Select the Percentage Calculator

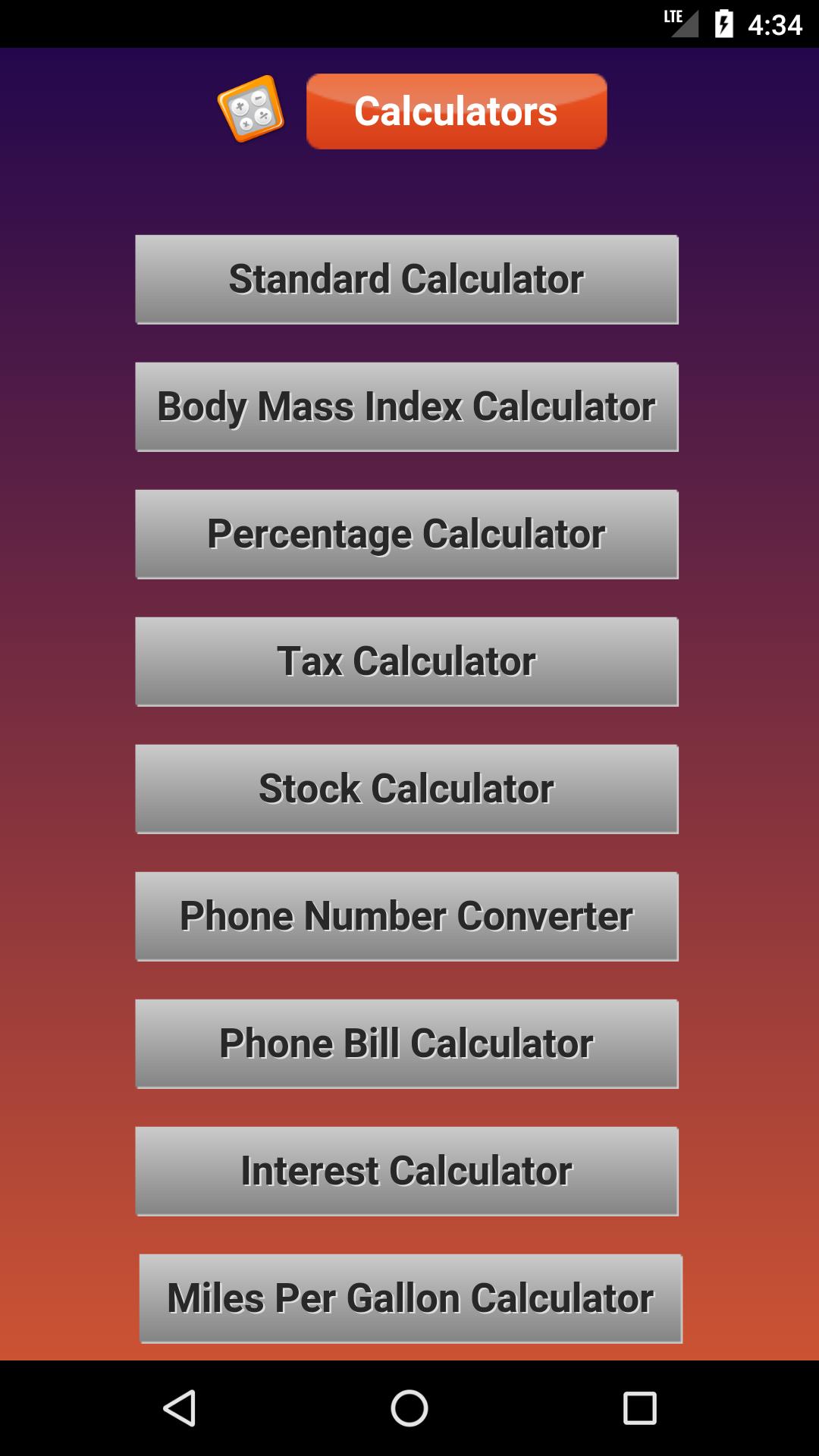click(406, 534)
